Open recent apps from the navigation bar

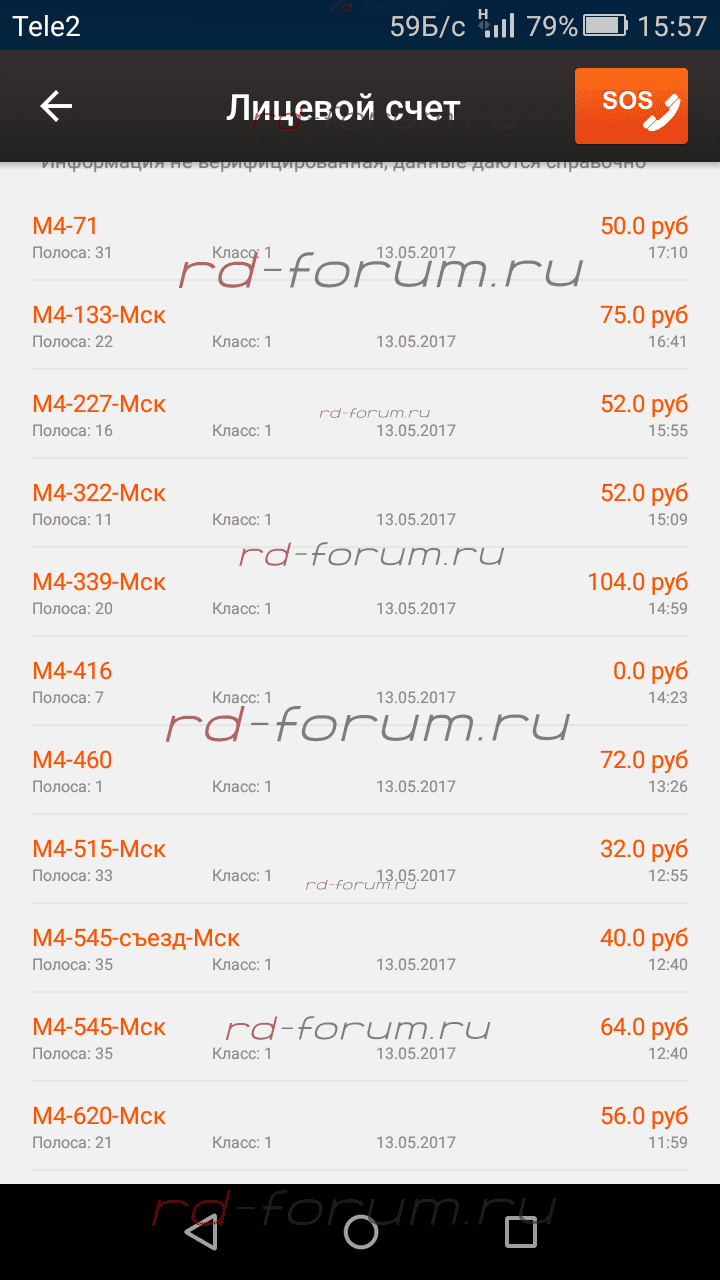520,1232
